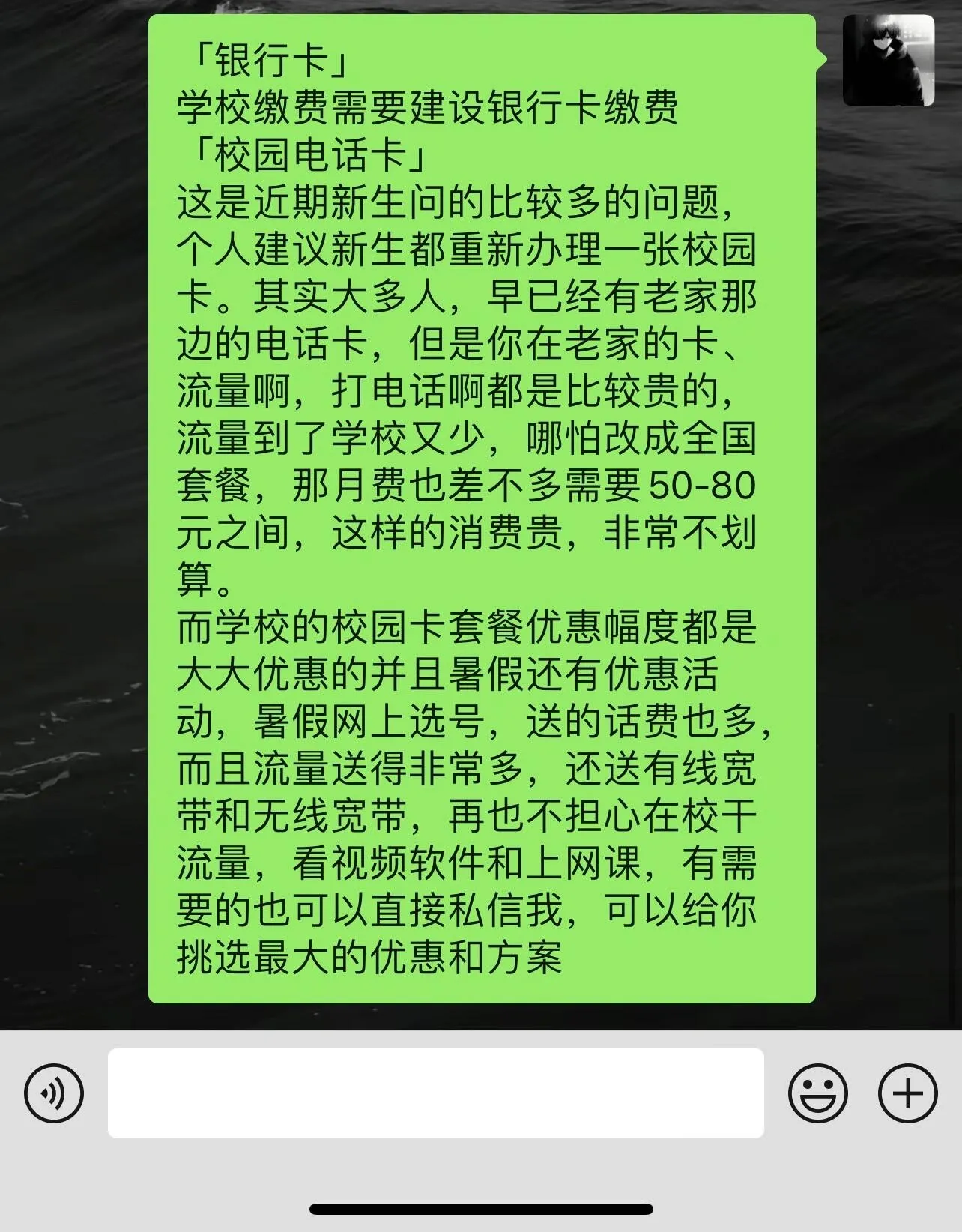Tap the voice message icon

53,1093
